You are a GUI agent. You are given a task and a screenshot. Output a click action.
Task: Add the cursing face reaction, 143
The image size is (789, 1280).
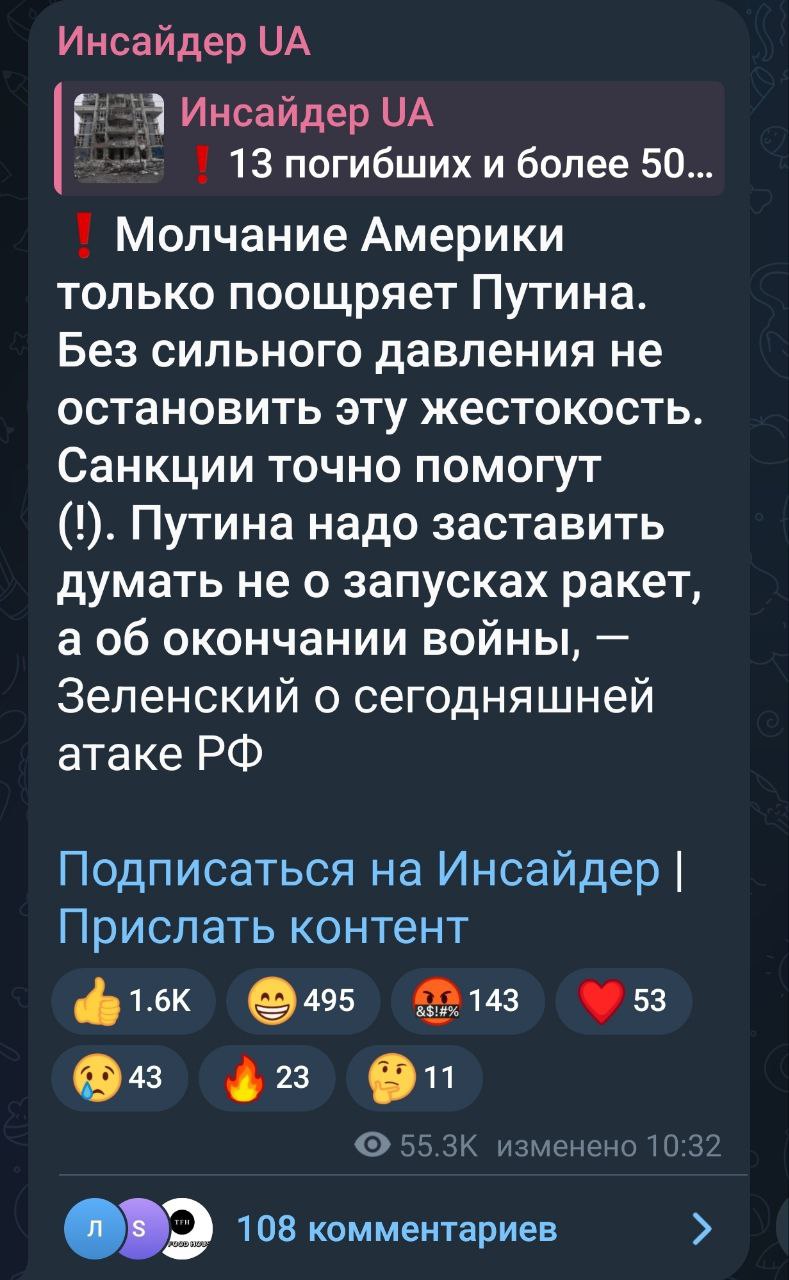(x=468, y=1000)
